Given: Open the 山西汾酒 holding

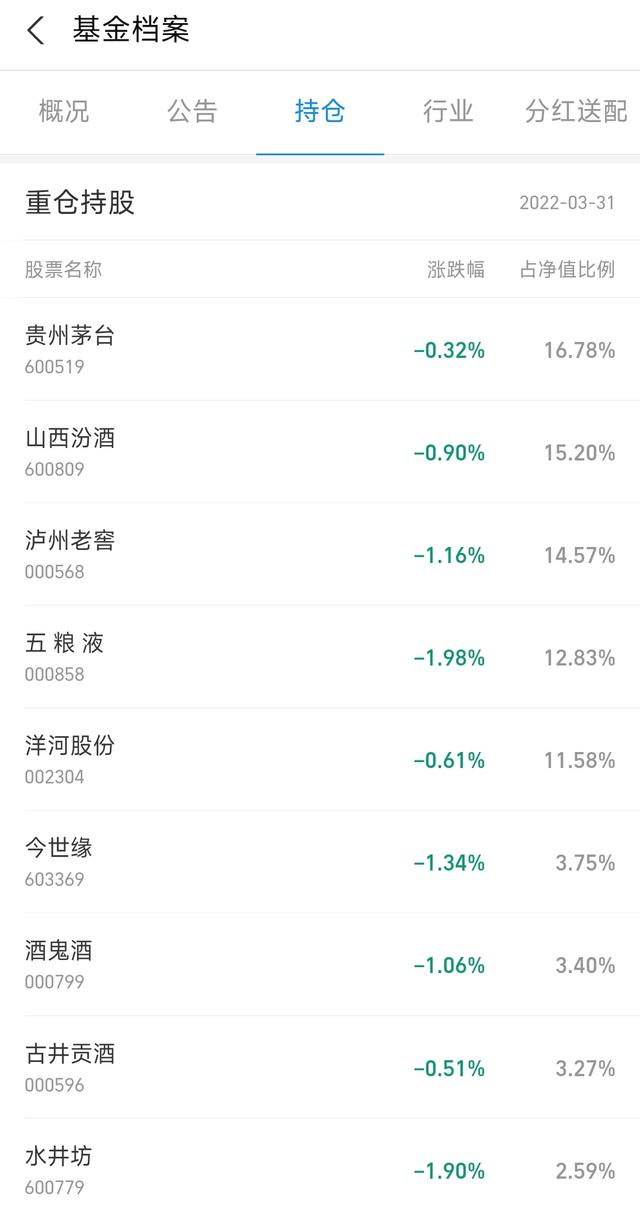Looking at the screenshot, I should point(320,452).
